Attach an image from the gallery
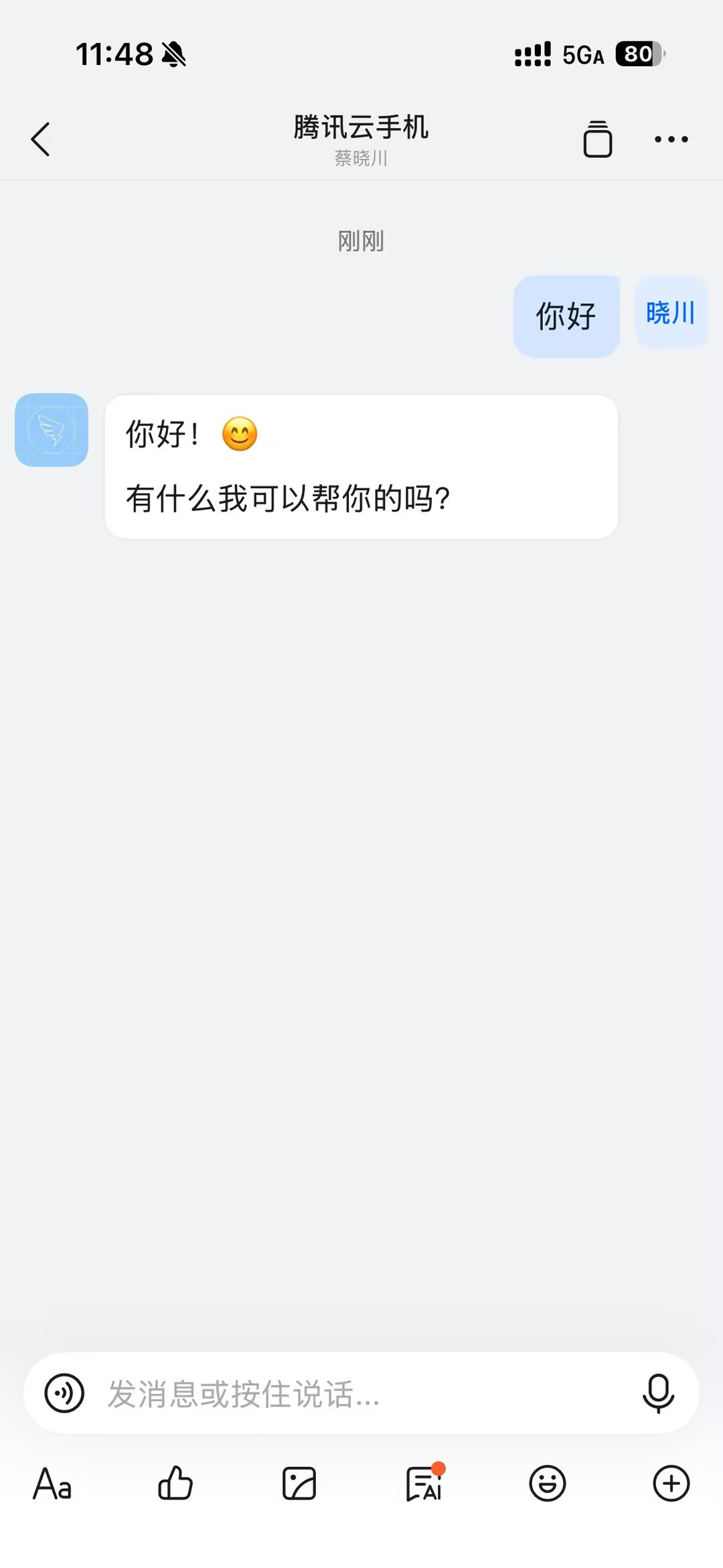Viewport: 723px width, 1568px height. [299, 1484]
